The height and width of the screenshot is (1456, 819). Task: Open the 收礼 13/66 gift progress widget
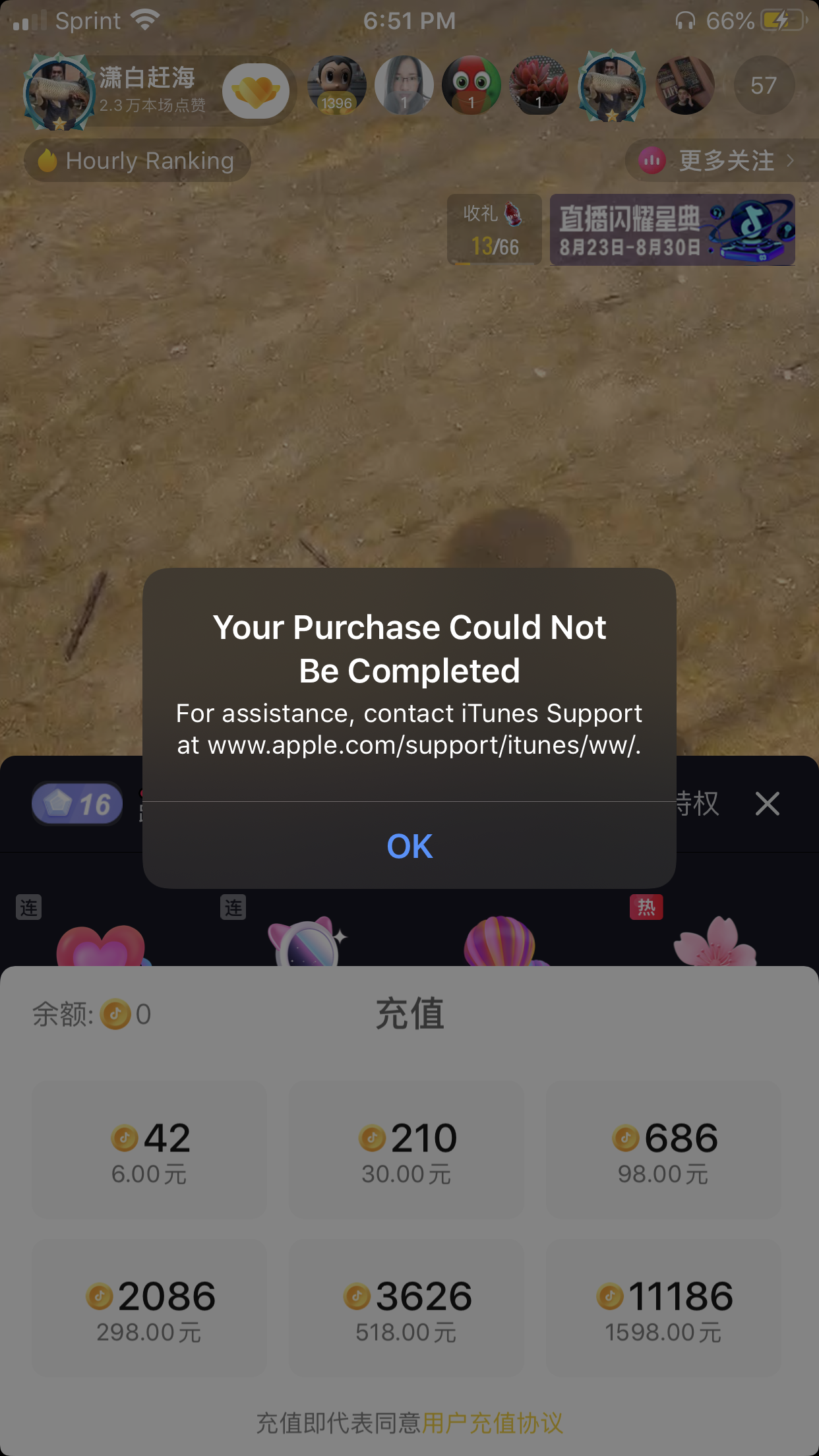[495, 229]
